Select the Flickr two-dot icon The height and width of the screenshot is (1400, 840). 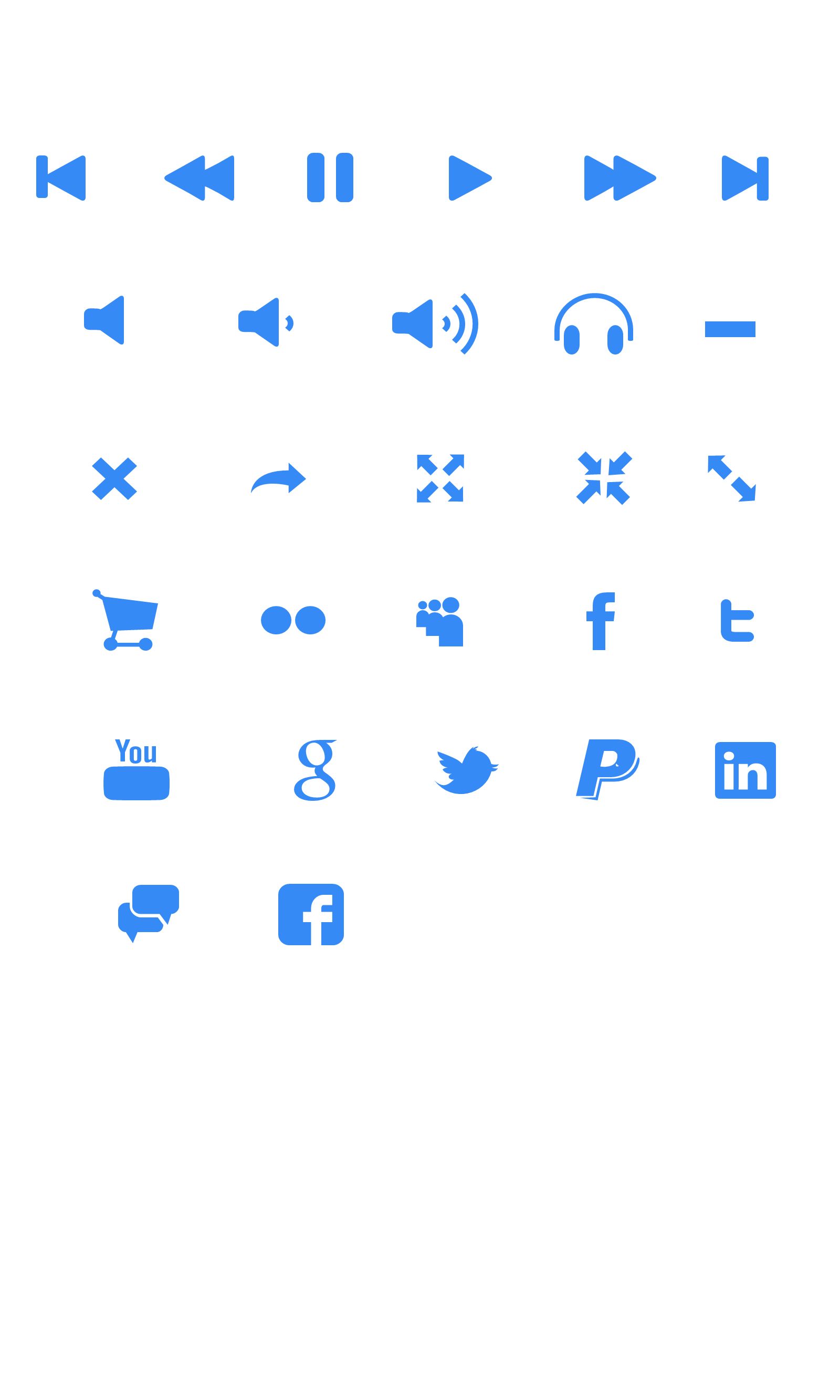coord(293,620)
